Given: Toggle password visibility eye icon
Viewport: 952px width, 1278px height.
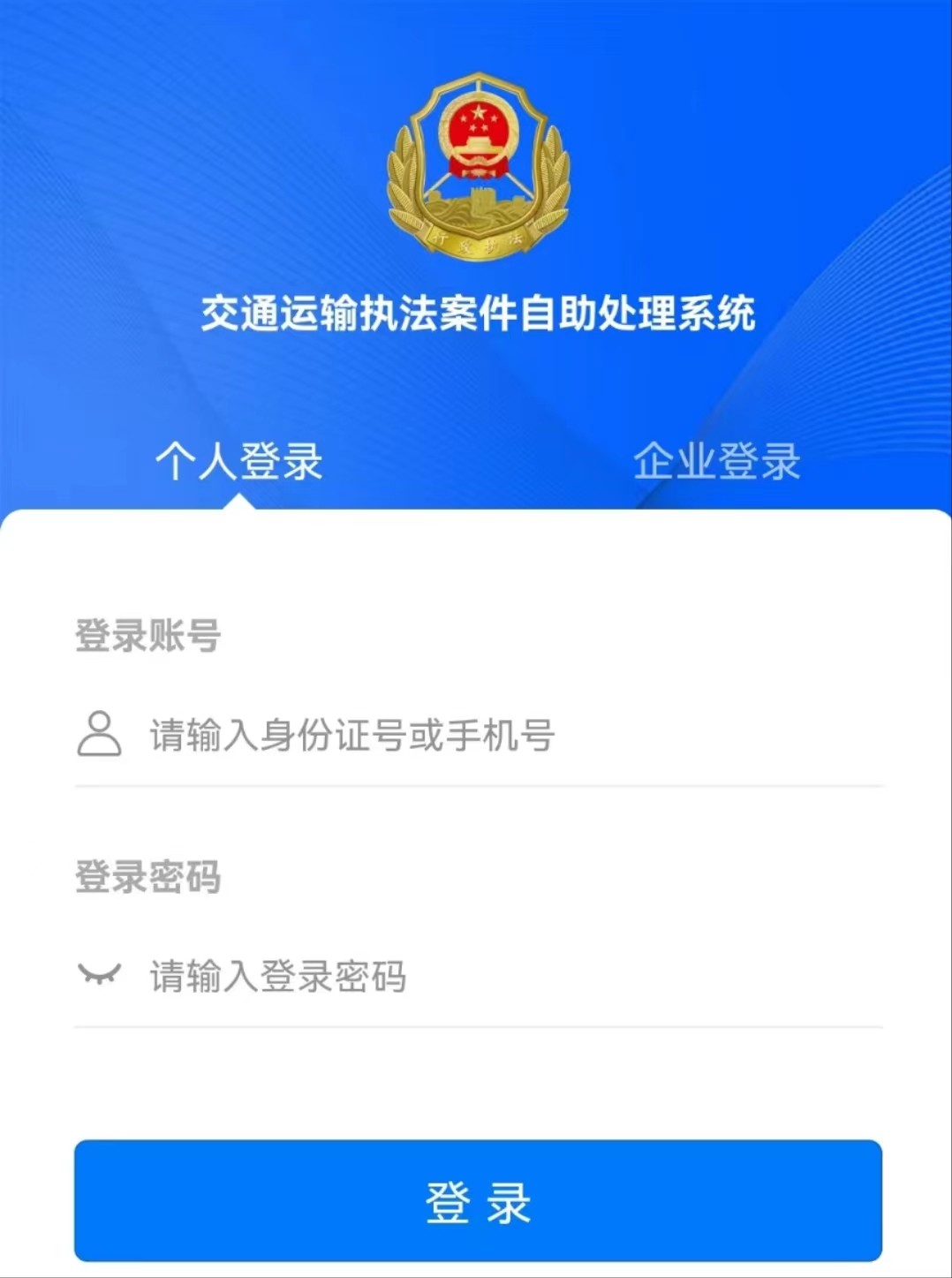Looking at the screenshot, I should tap(99, 974).
